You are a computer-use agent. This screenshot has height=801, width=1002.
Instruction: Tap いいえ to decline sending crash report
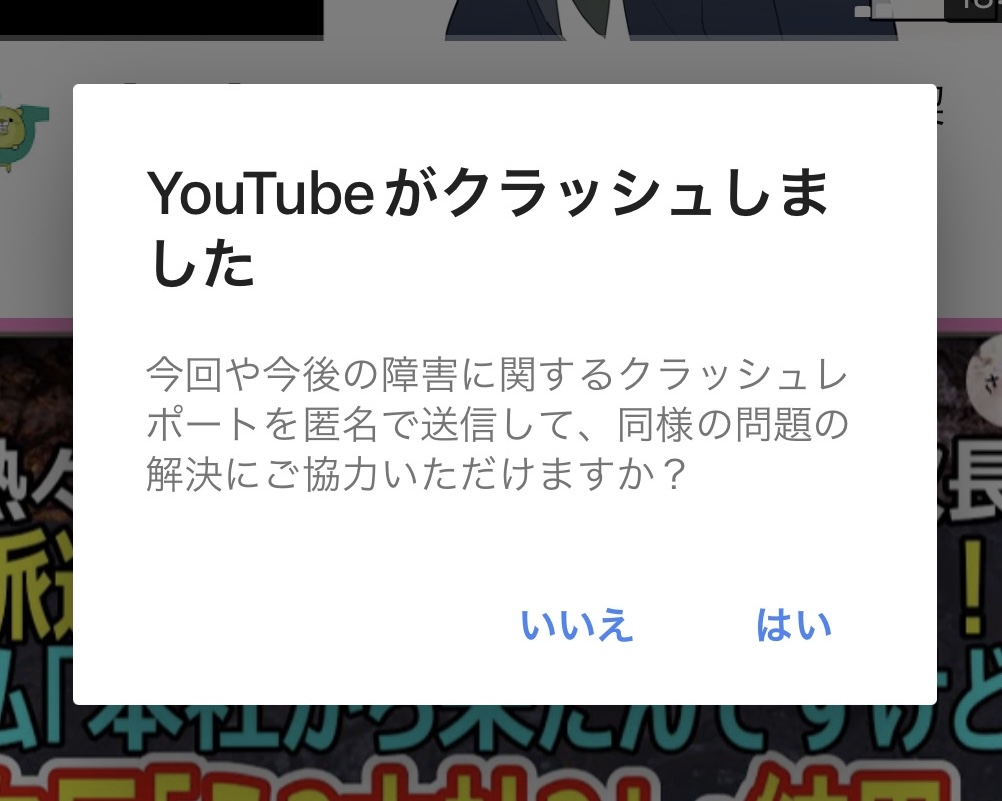point(577,626)
